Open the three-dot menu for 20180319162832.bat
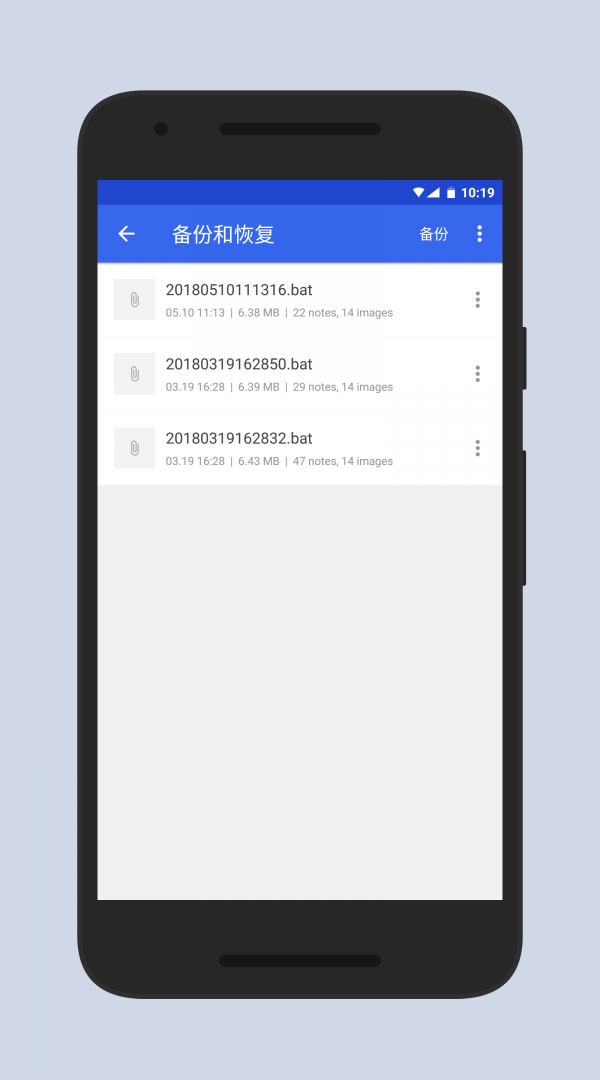 [x=477, y=448]
